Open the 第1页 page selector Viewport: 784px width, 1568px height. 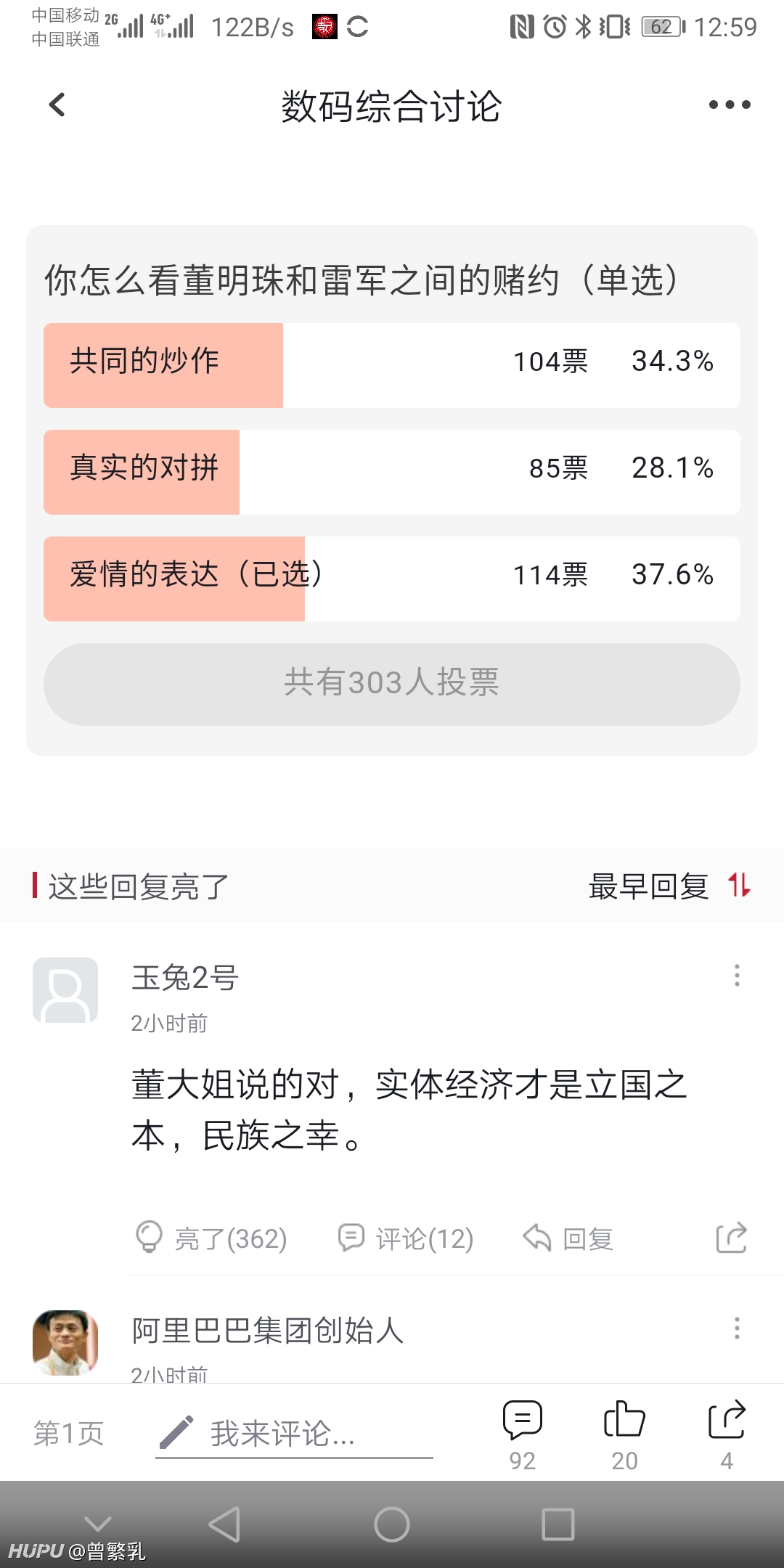click(x=69, y=1433)
